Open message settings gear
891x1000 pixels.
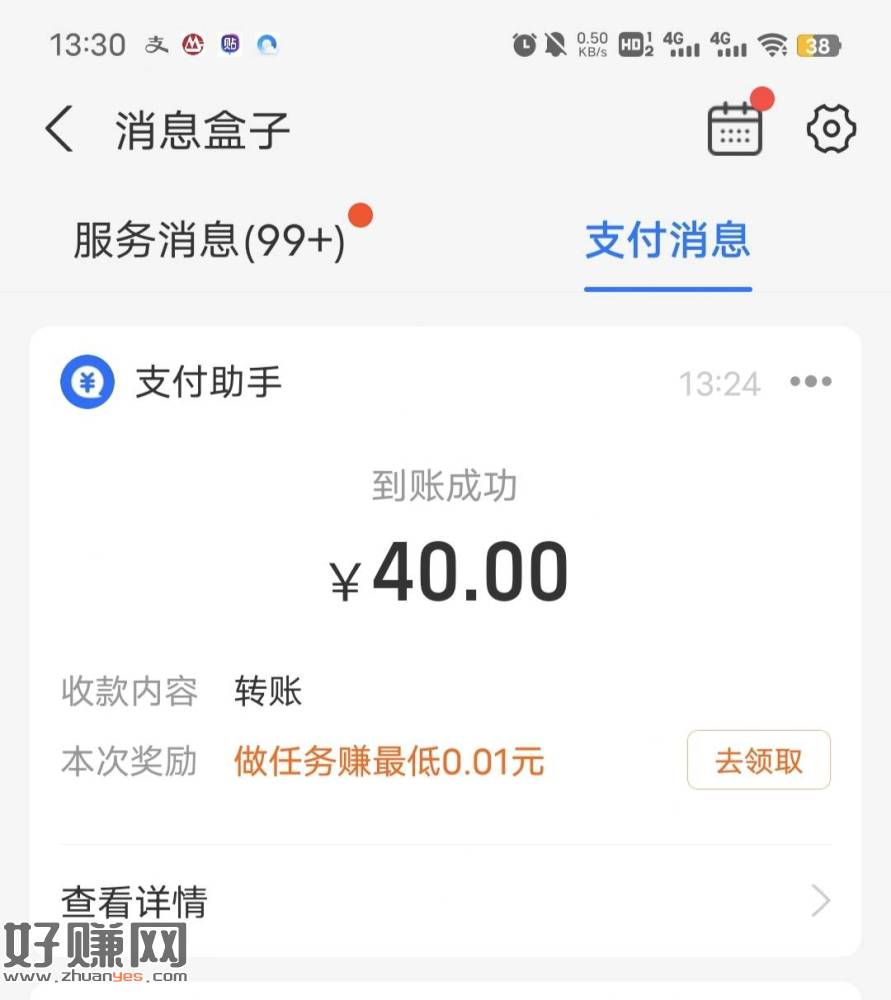[831, 129]
